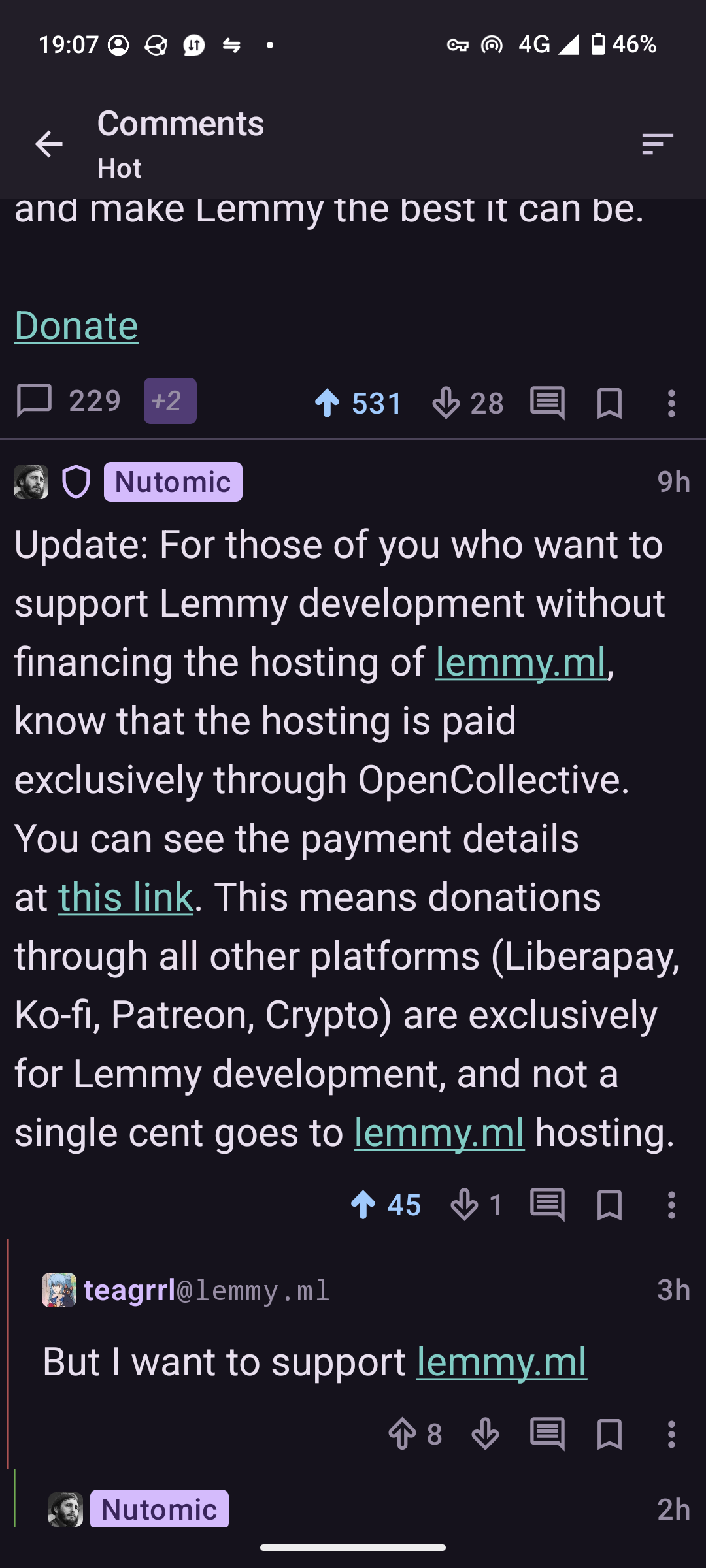Open more options on Nutomic's Update comment
This screenshot has height=1568, width=706.
671,1205
